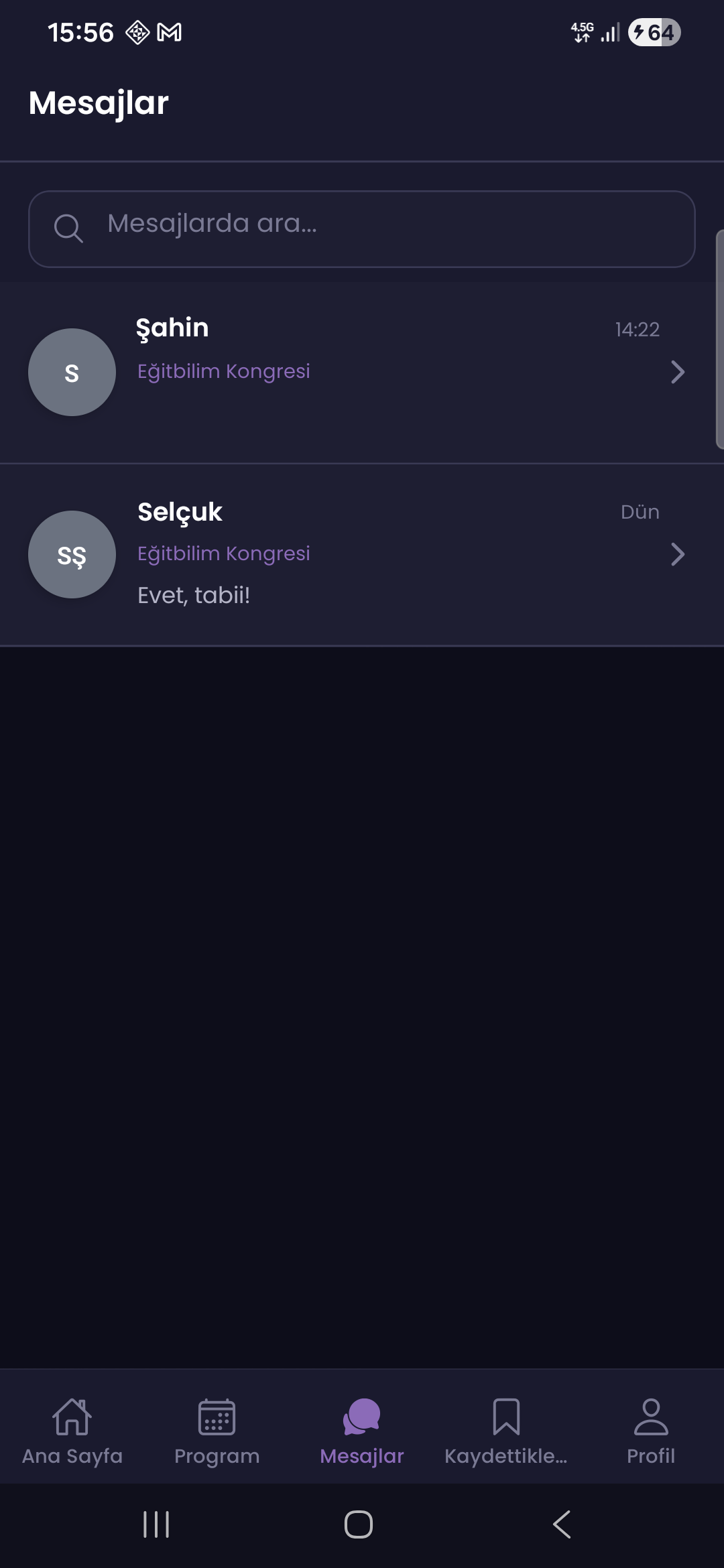Open the conversation with Selçuk
The width and height of the screenshot is (724, 1568).
(362, 553)
